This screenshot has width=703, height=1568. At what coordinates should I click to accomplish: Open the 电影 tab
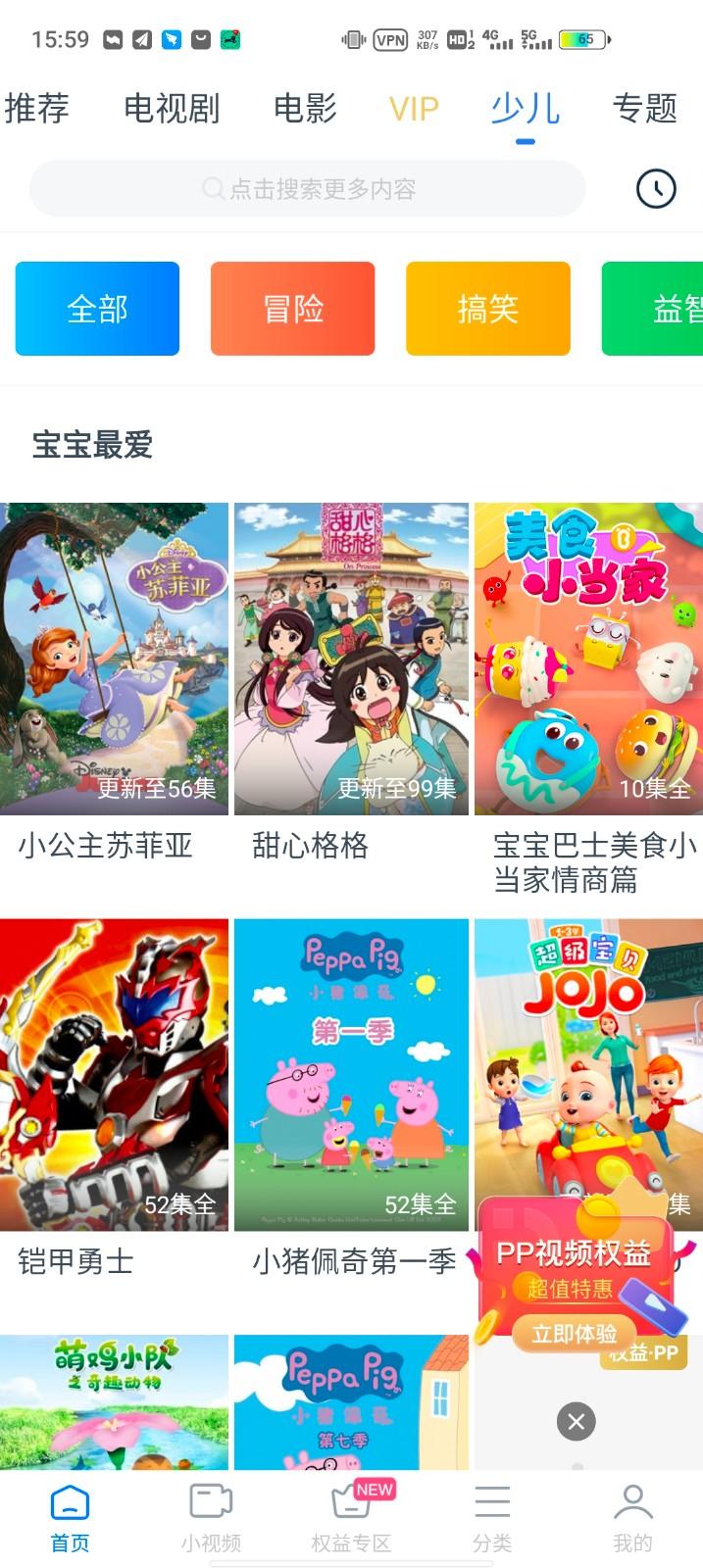[x=305, y=108]
